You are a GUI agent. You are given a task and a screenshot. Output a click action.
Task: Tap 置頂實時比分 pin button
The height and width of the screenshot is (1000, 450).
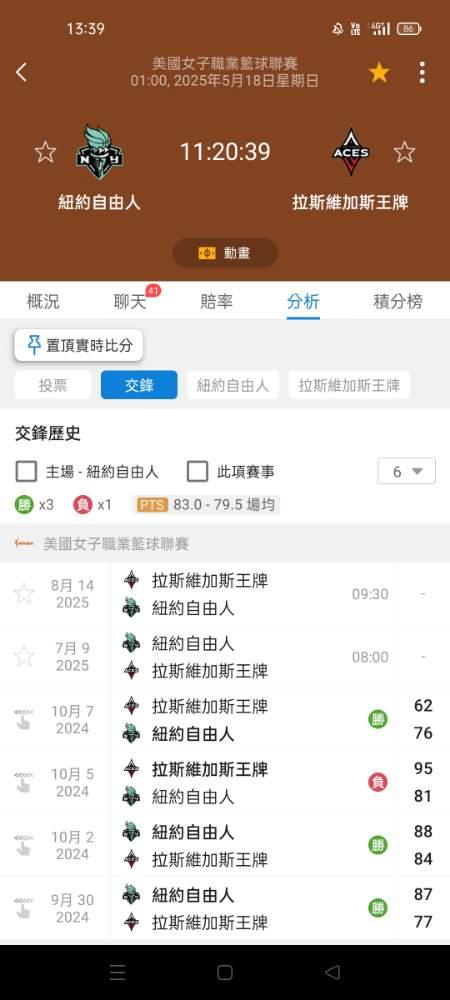point(79,346)
